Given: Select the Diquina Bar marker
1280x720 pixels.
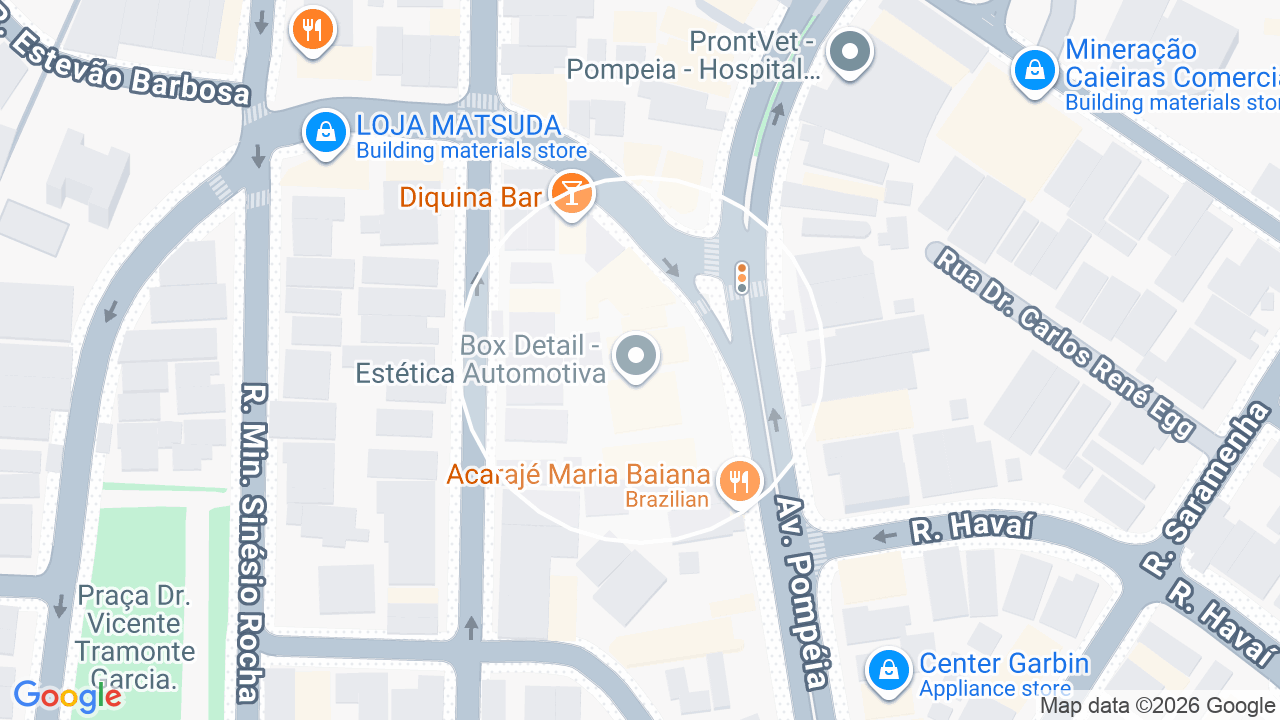Looking at the screenshot, I should 571,193.
